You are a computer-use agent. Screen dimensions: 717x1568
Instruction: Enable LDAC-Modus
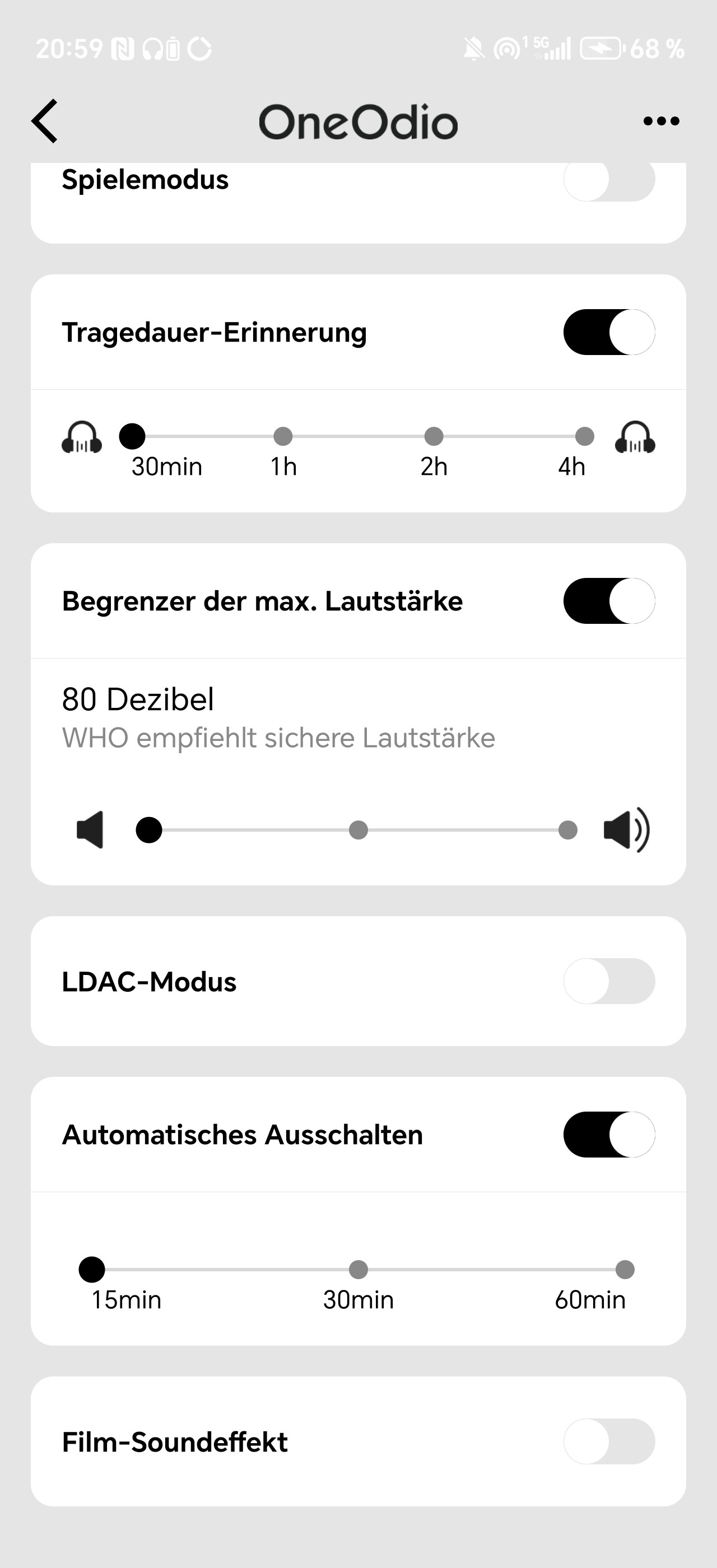pos(609,981)
